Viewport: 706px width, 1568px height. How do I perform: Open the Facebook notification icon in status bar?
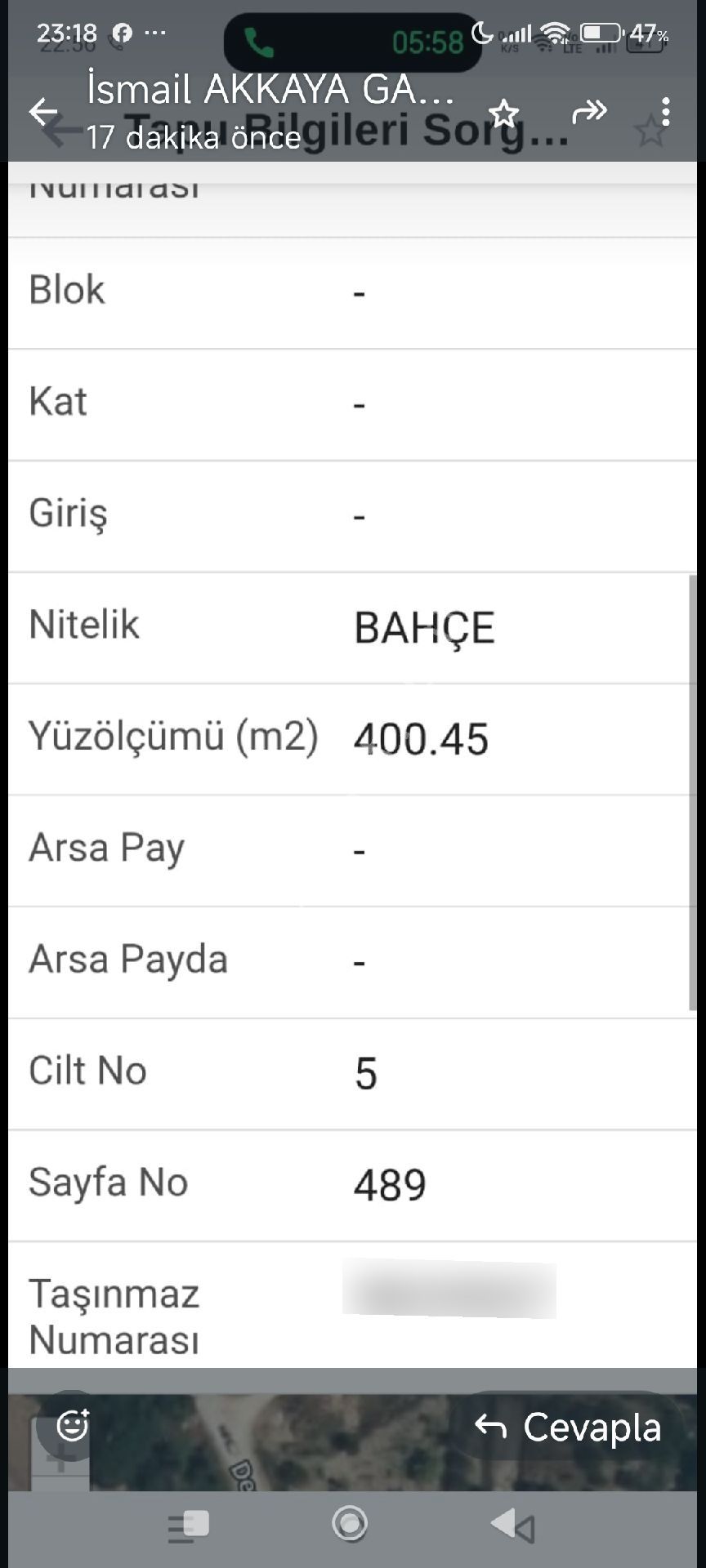[121, 33]
